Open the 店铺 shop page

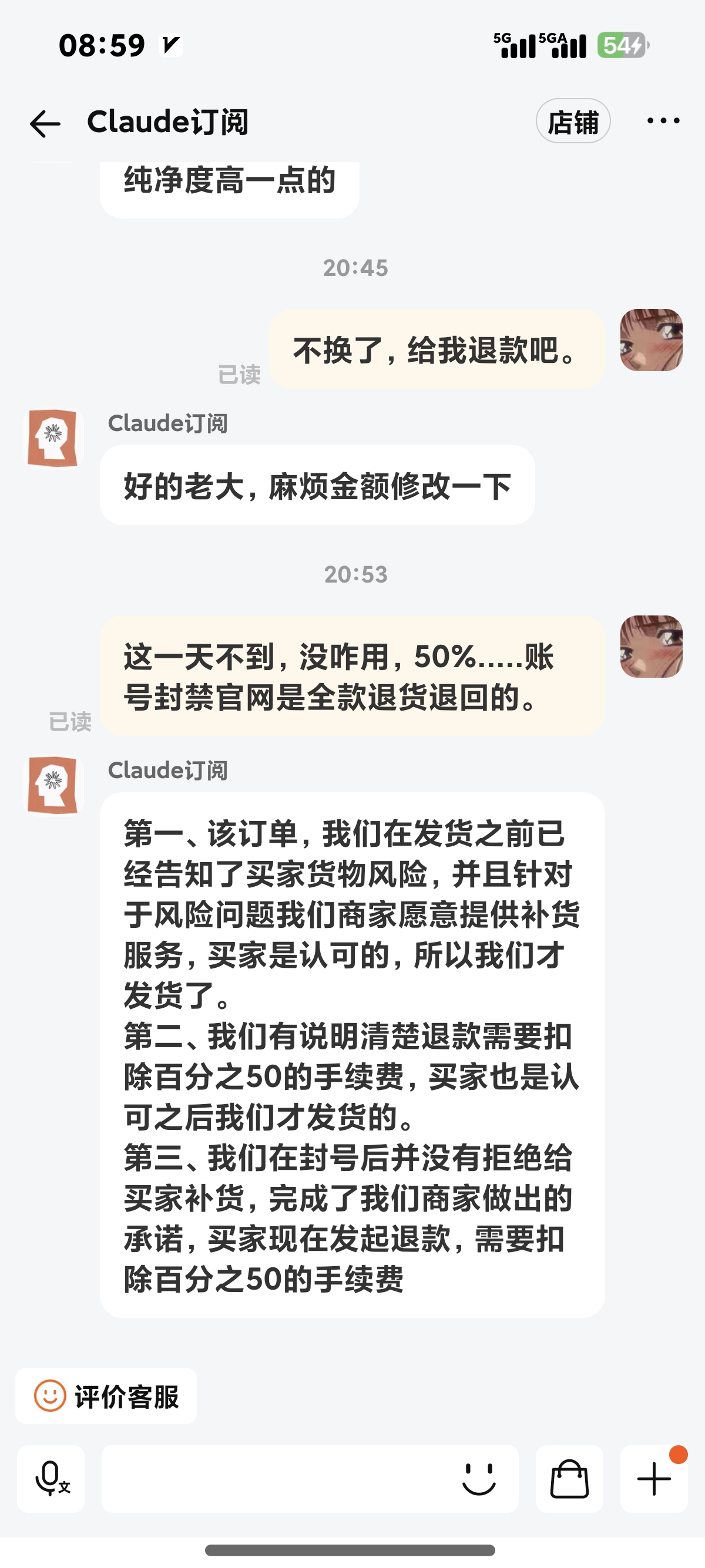tap(573, 122)
